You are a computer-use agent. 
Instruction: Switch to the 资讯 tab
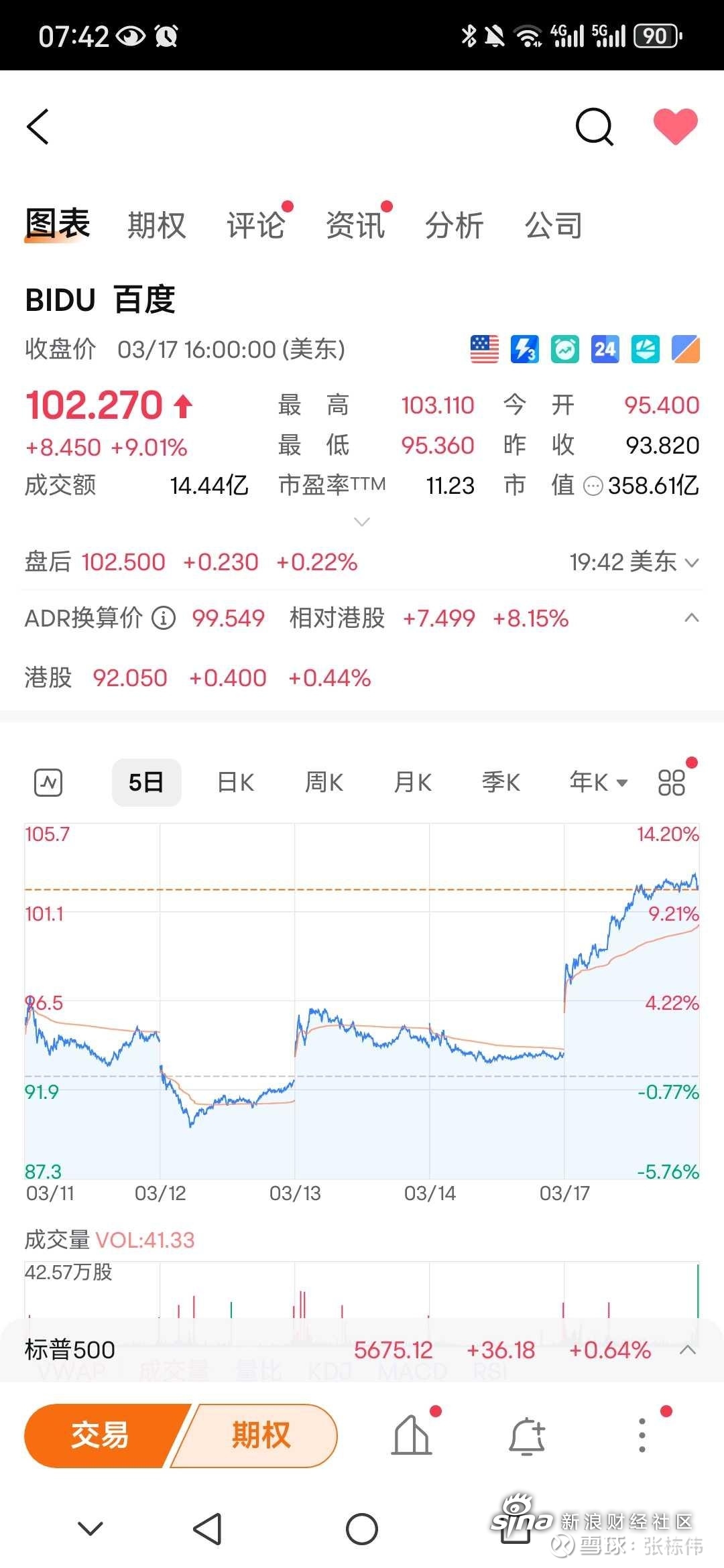pos(355,225)
